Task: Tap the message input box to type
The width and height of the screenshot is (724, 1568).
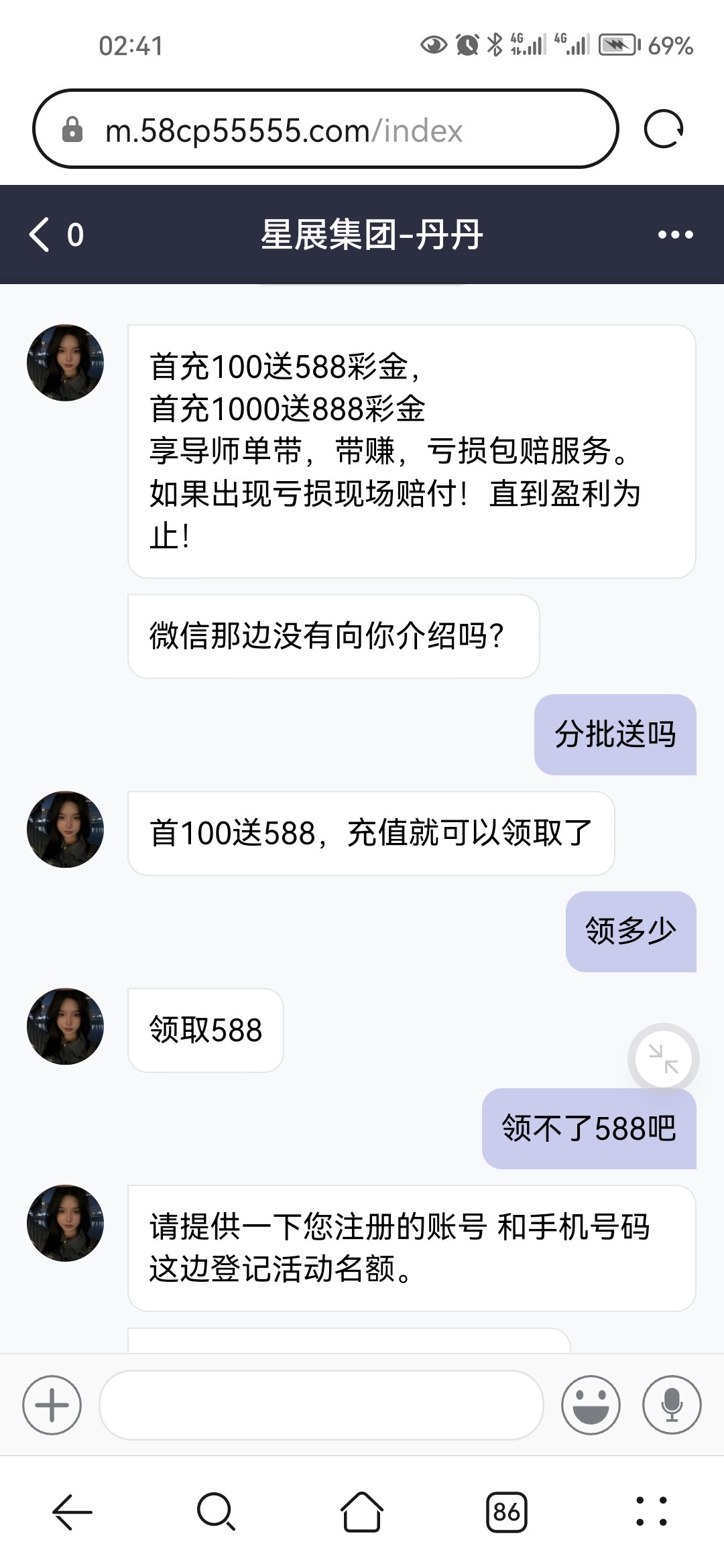Action: (322, 1405)
